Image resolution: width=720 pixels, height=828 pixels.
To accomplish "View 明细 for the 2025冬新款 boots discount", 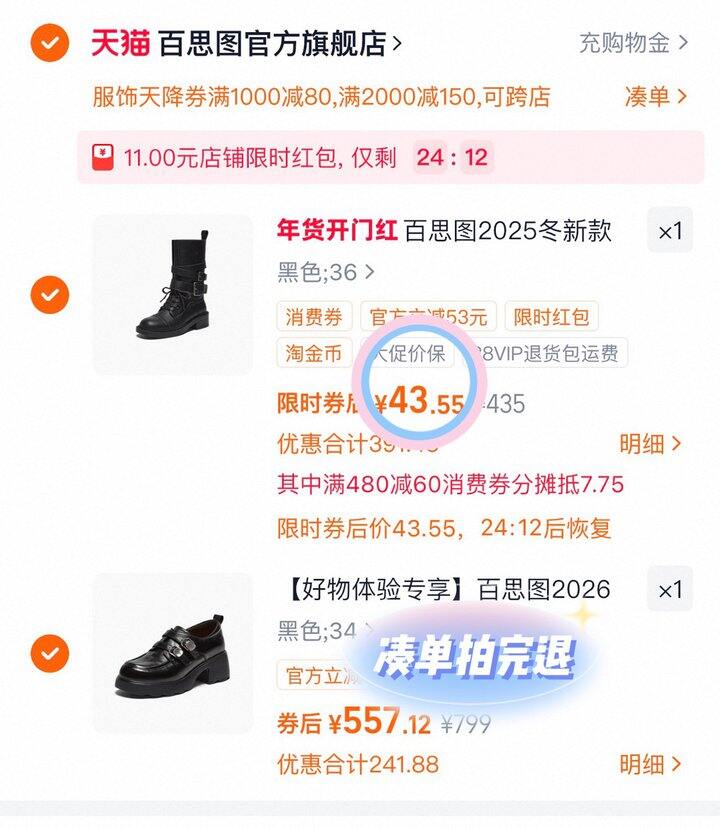I will (x=650, y=443).
